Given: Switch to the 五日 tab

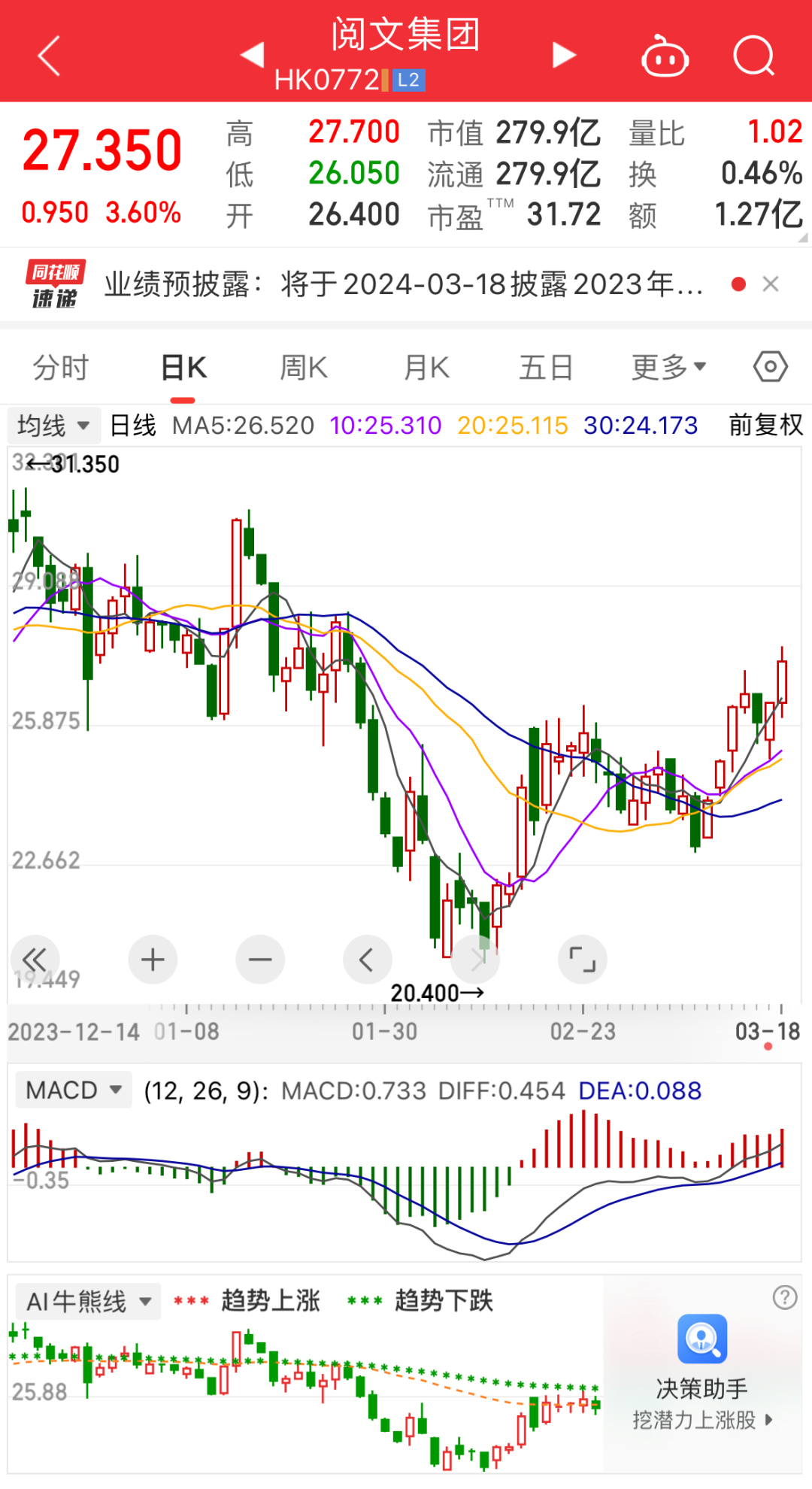Looking at the screenshot, I should coord(546,368).
